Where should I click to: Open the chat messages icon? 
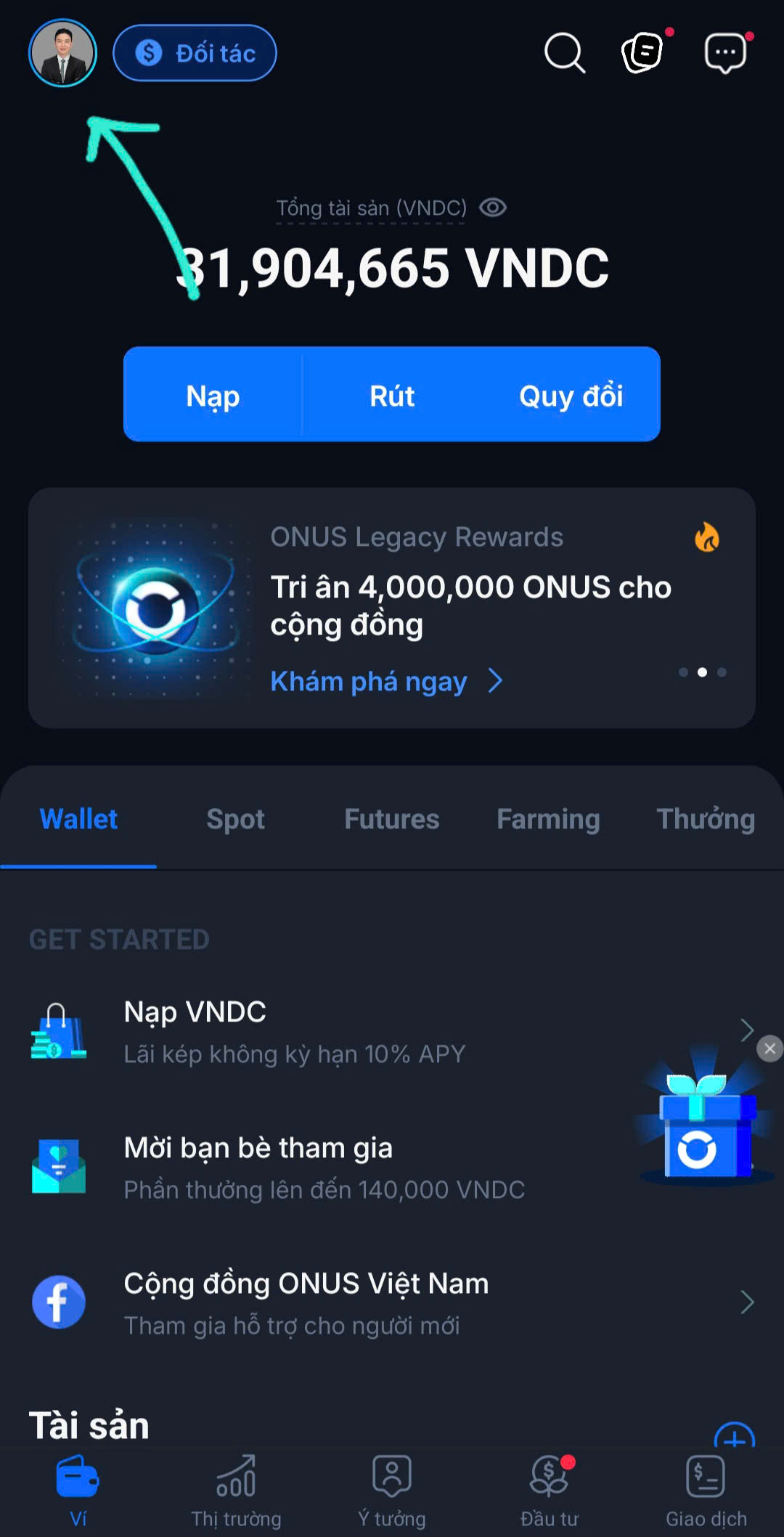pyautogui.click(x=725, y=53)
